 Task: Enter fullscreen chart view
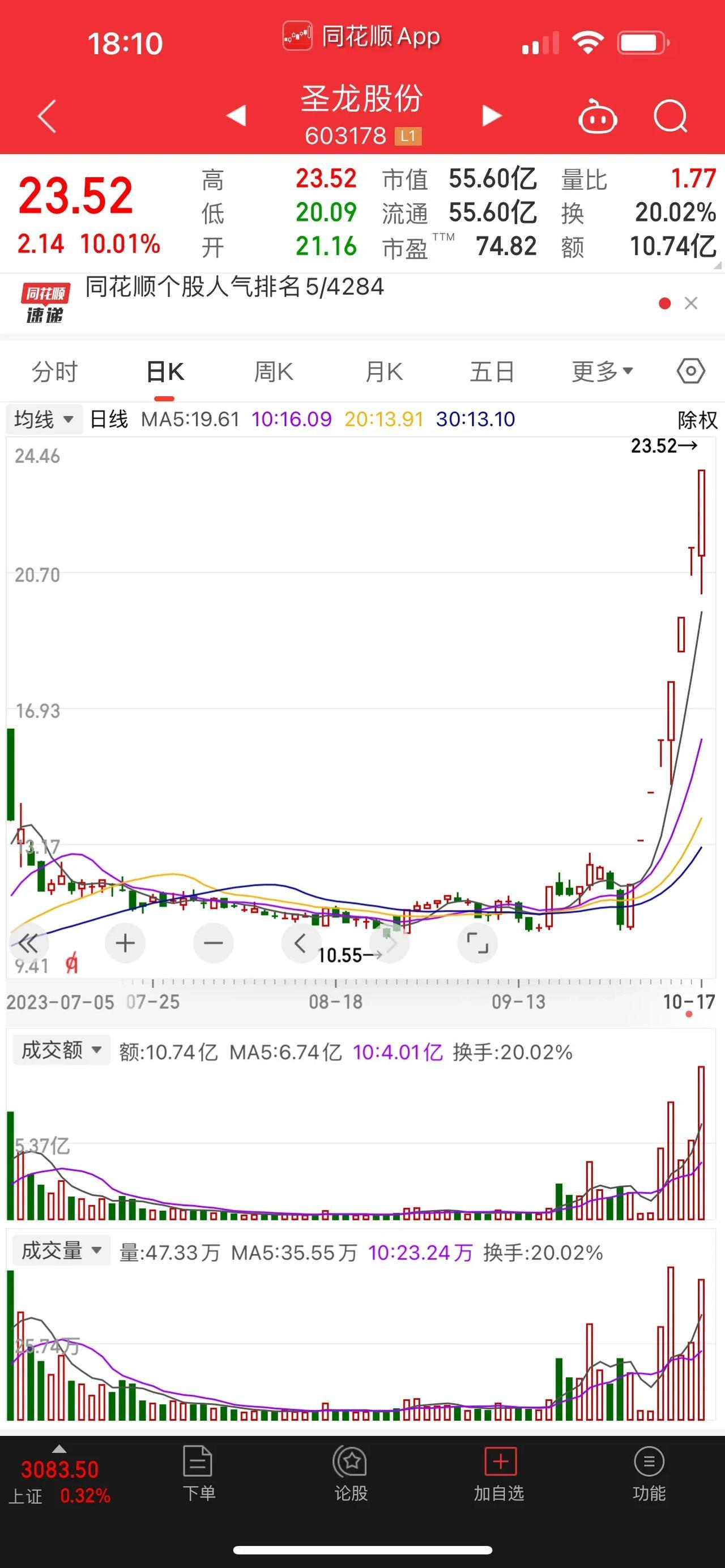(x=477, y=943)
